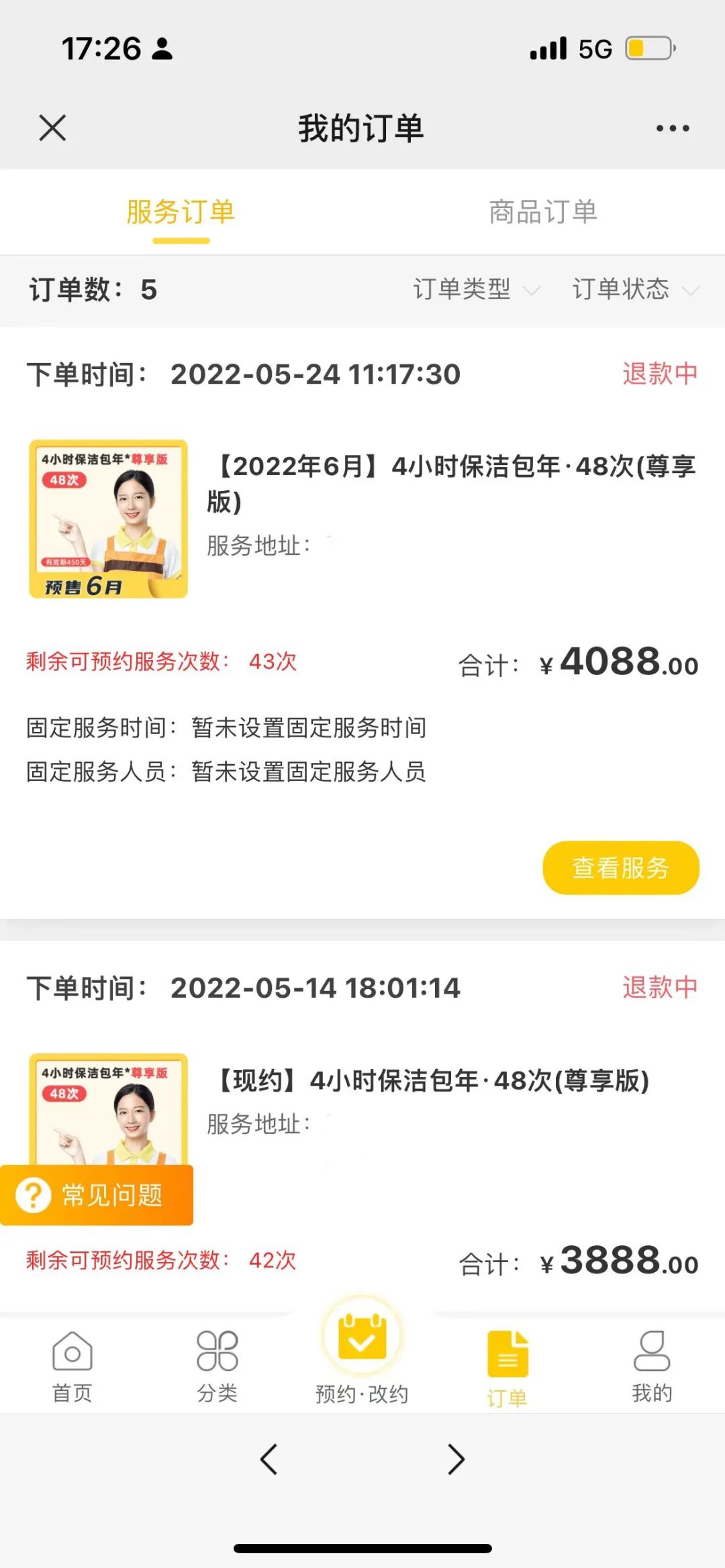The height and width of the screenshot is (1568, 725).
Task: Switch to the 商品订单 tab
Action: coord(542,212)
